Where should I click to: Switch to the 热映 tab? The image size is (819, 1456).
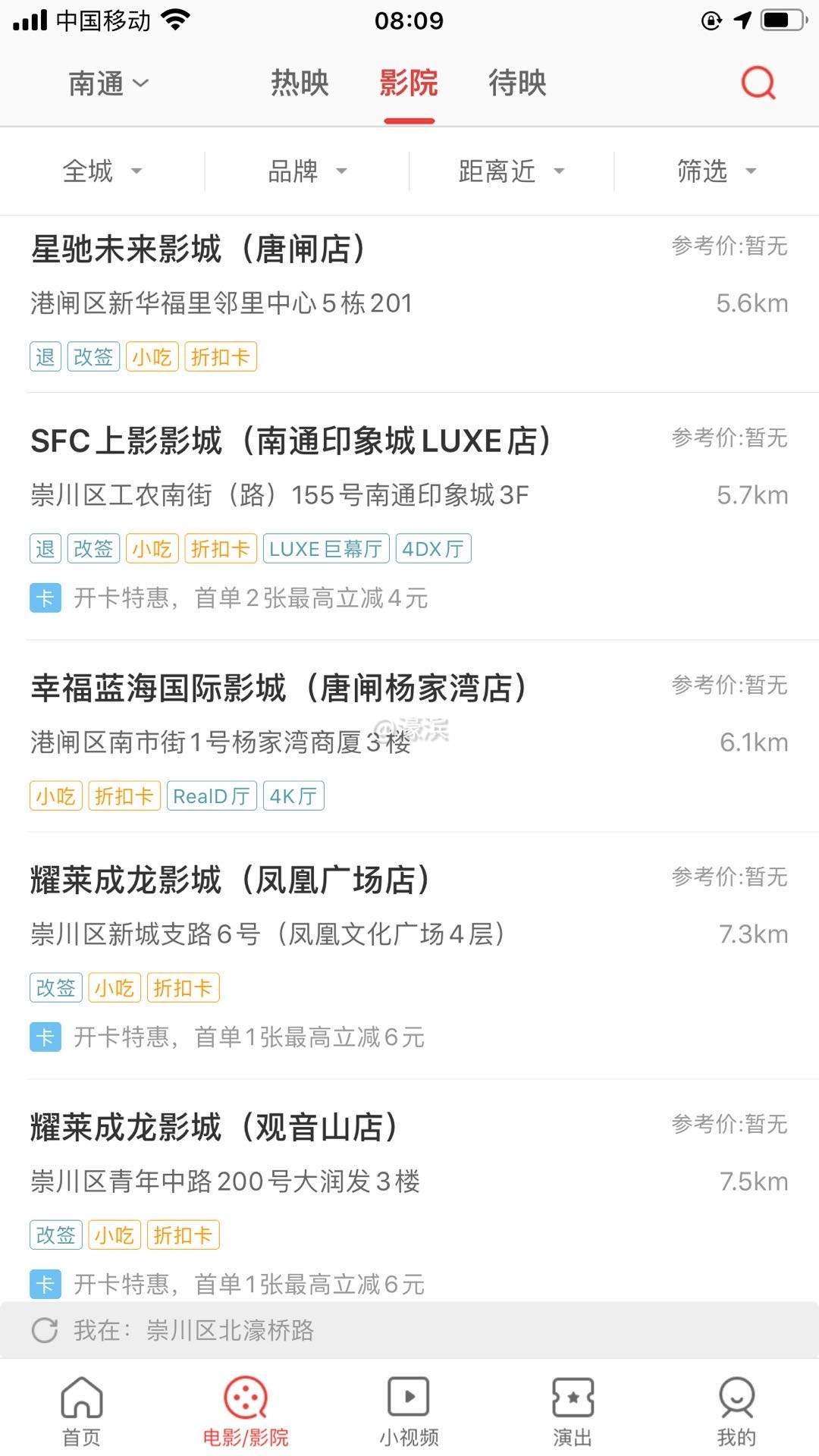pyautogui.click(x=300, y=83)
